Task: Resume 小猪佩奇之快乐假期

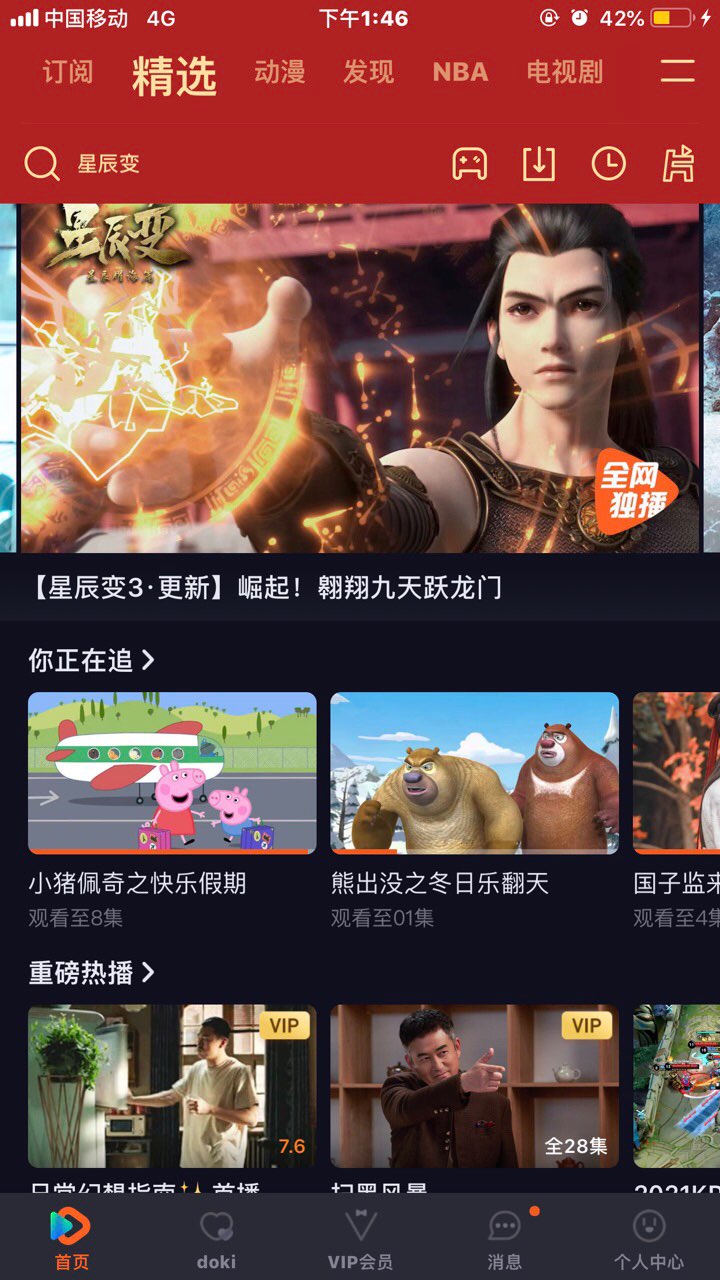Action: click(x=172, y=773)
